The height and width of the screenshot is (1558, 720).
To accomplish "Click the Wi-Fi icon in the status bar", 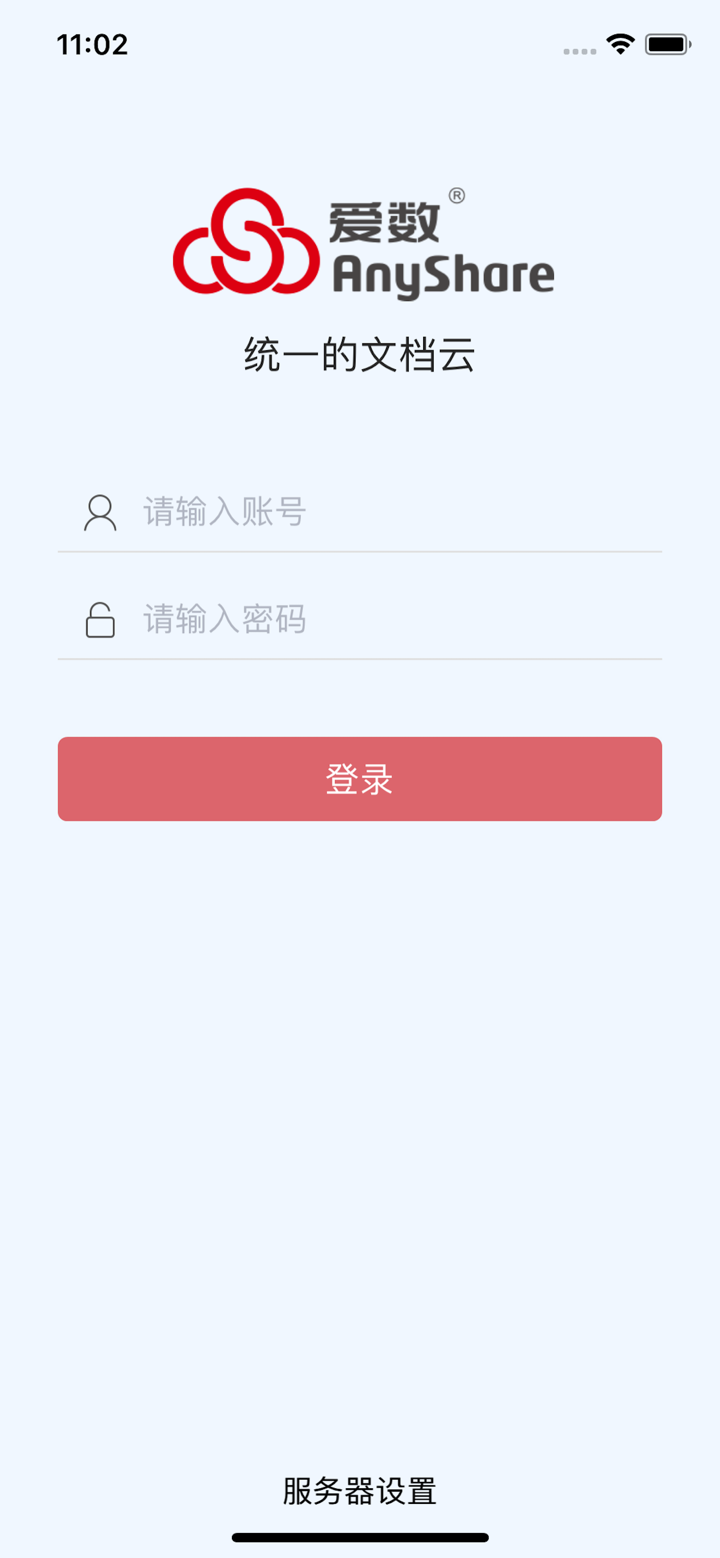I will point(617,44).
